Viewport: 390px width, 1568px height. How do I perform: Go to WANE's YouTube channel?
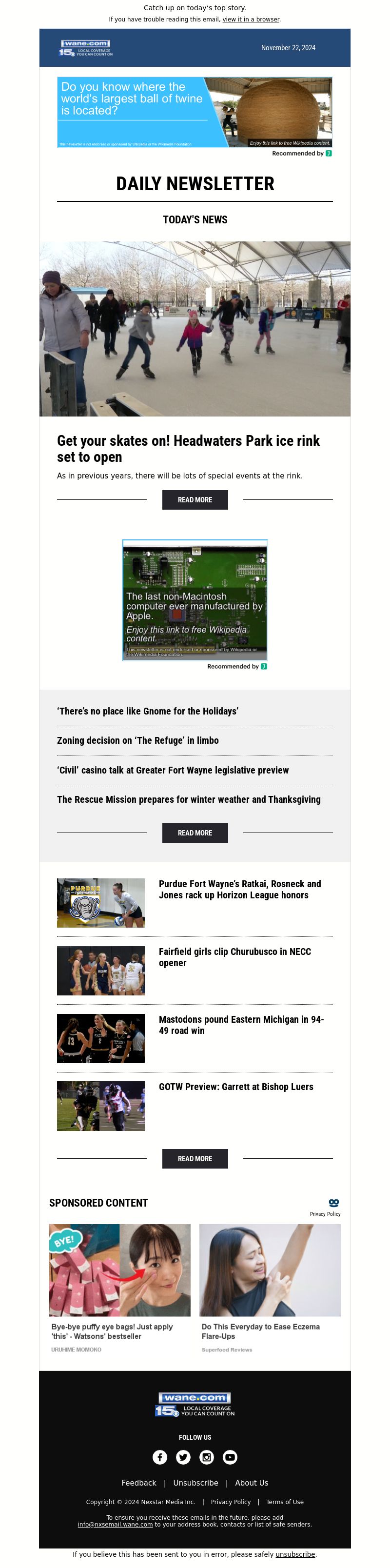[230, 1457]
